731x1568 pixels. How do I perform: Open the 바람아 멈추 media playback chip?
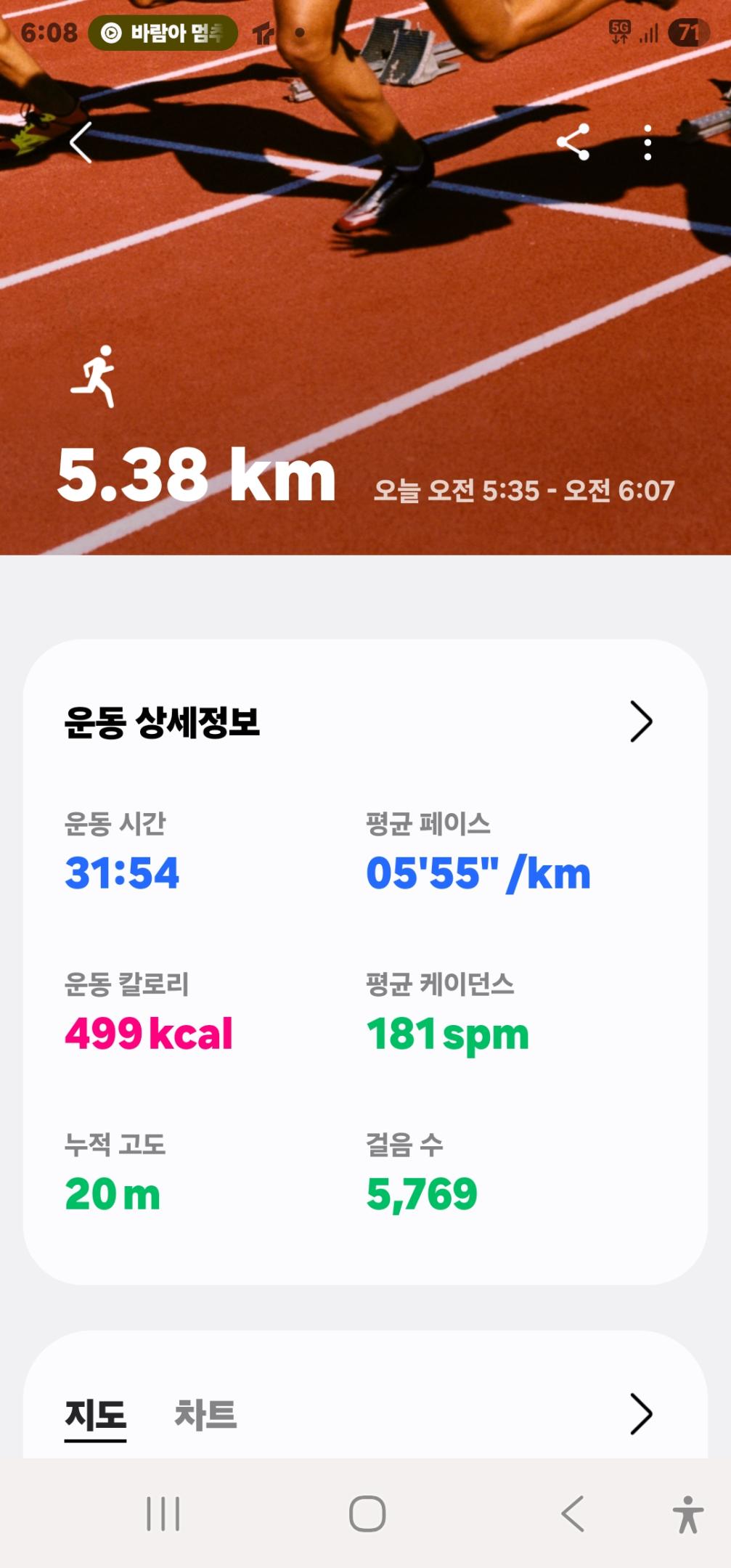(x=163, y=33)
